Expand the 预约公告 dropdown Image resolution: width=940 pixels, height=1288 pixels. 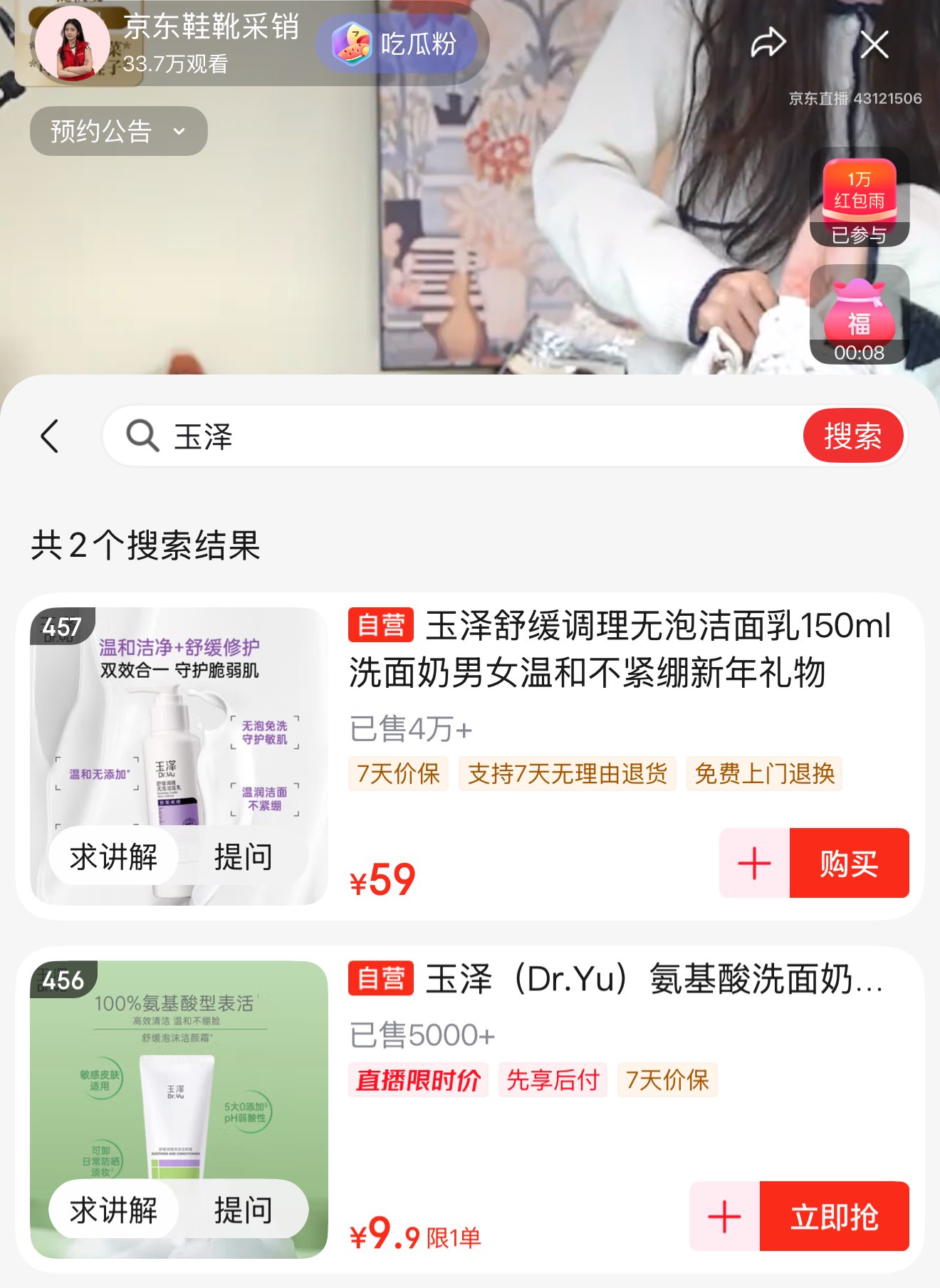(x=118, y=131)
